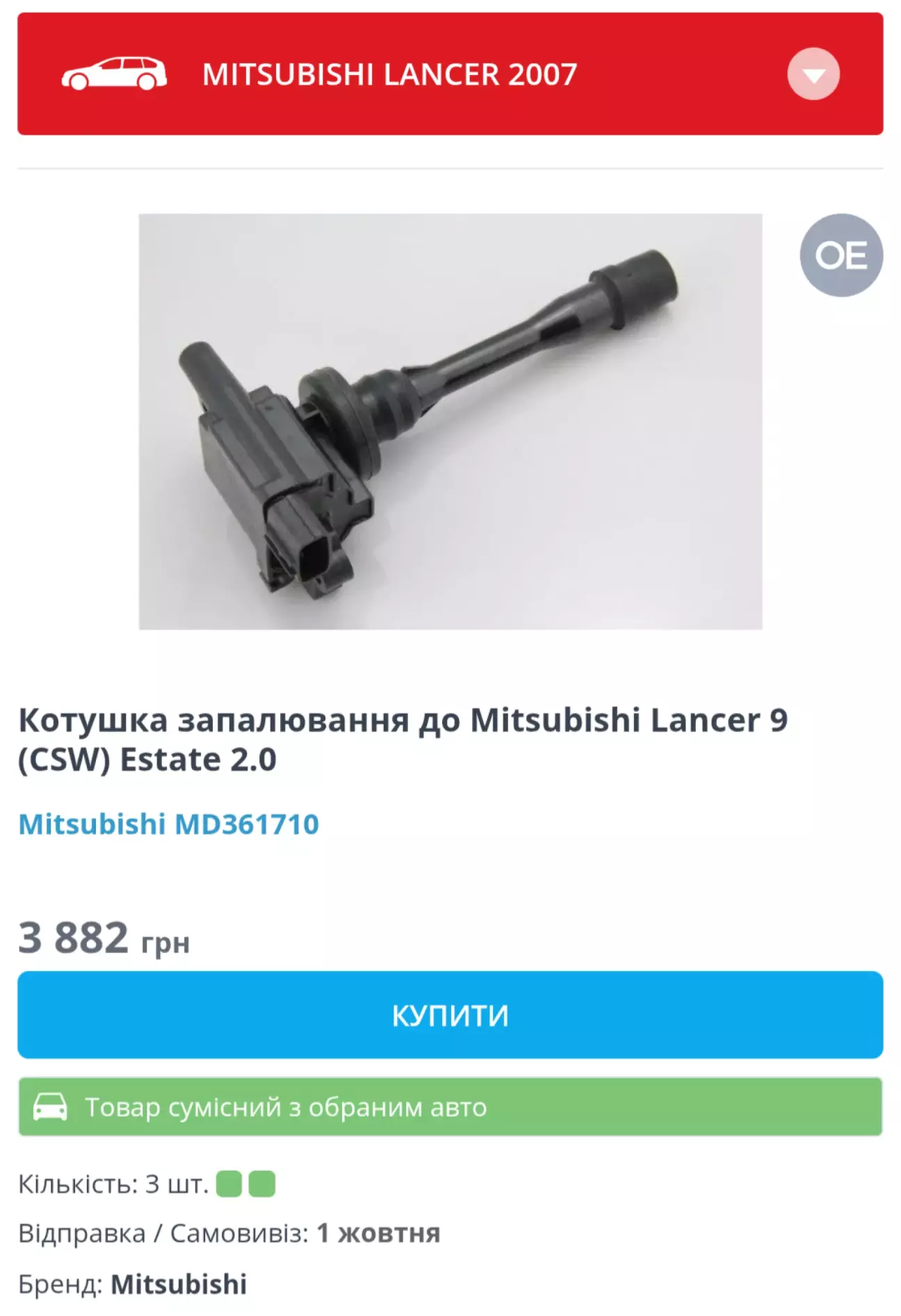Screen dimensions: 901x1316
Task: Open the ignition coil product photo
Action: [450, 421]
